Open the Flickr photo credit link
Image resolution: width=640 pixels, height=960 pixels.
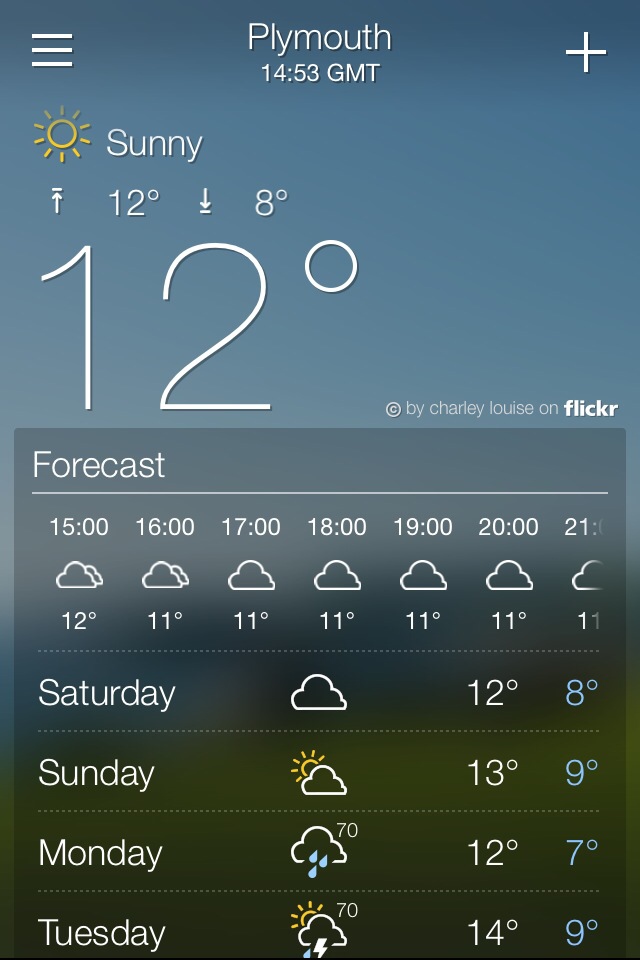point(502,408)
